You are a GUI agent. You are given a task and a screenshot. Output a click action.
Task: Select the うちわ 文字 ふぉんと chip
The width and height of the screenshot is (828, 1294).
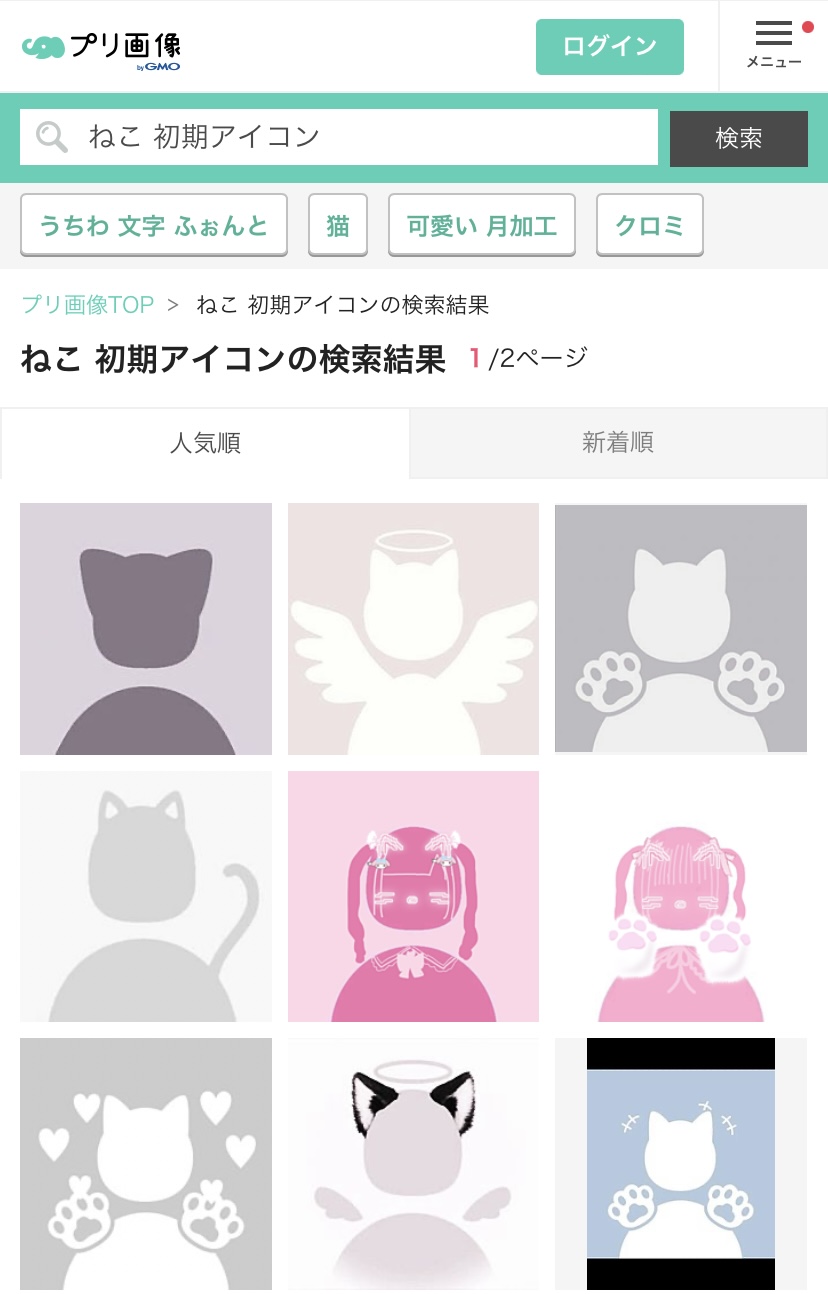click(154, 225)
